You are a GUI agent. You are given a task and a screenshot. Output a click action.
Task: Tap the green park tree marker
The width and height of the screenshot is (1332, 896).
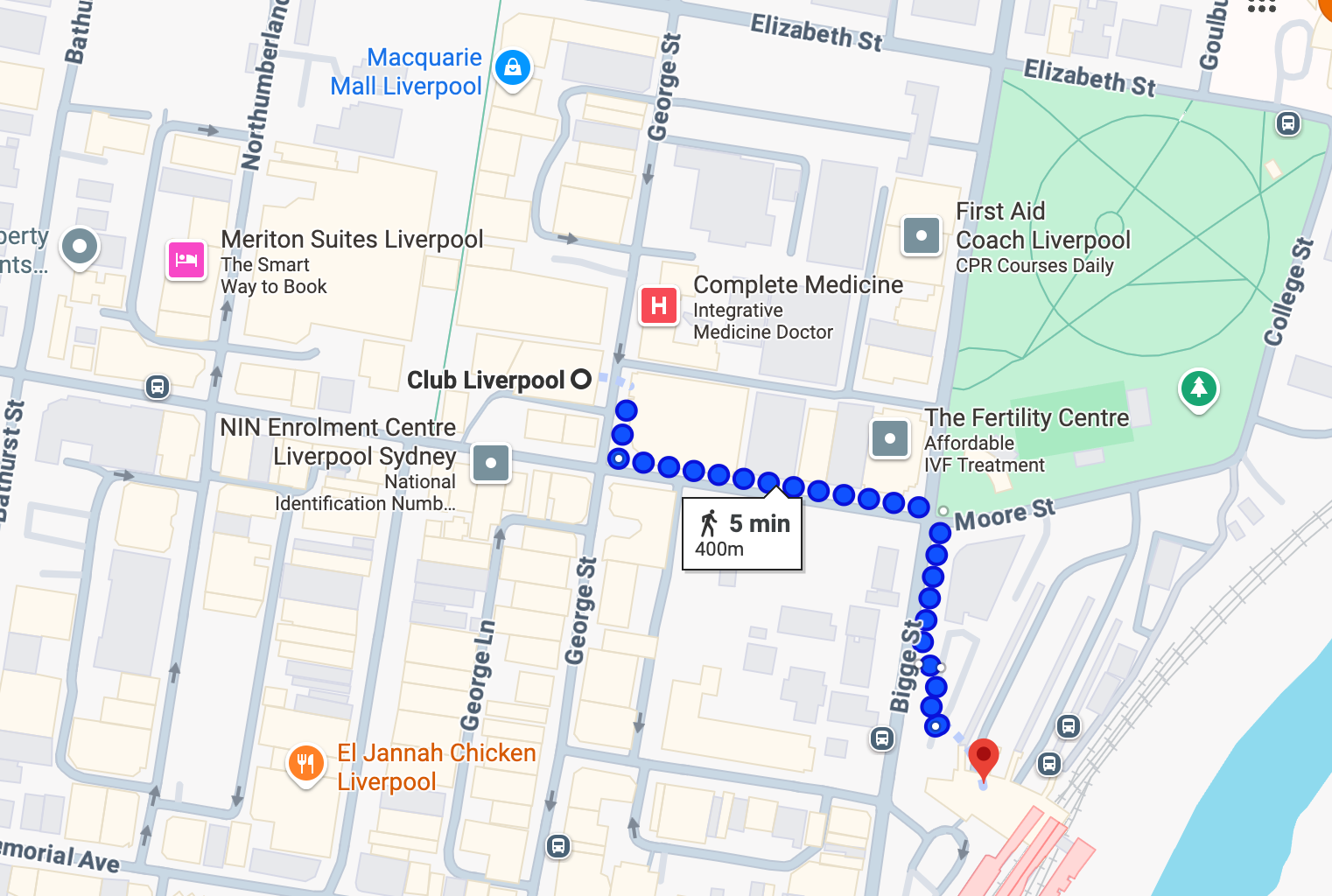tap(1198, 387)
